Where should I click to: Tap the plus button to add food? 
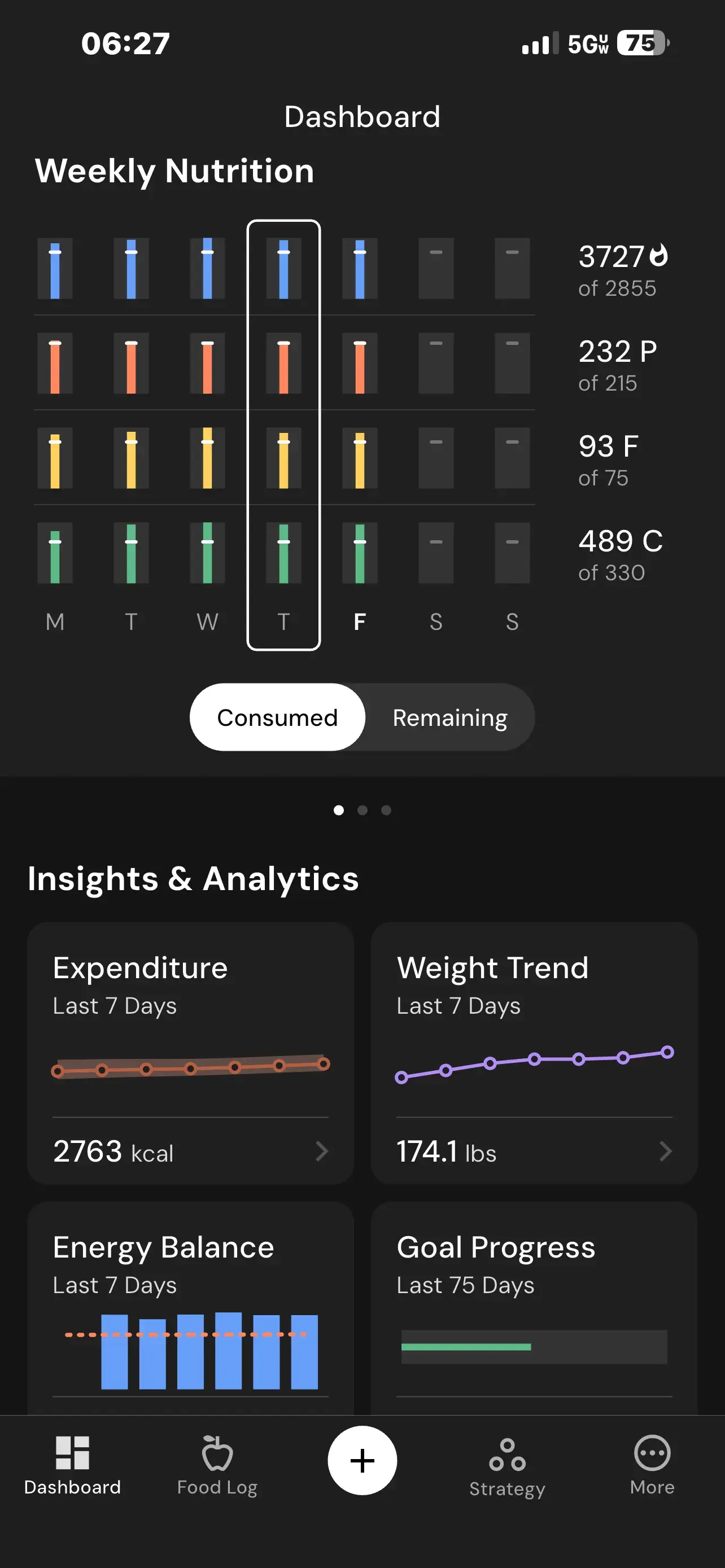(x=362, y=1460)
